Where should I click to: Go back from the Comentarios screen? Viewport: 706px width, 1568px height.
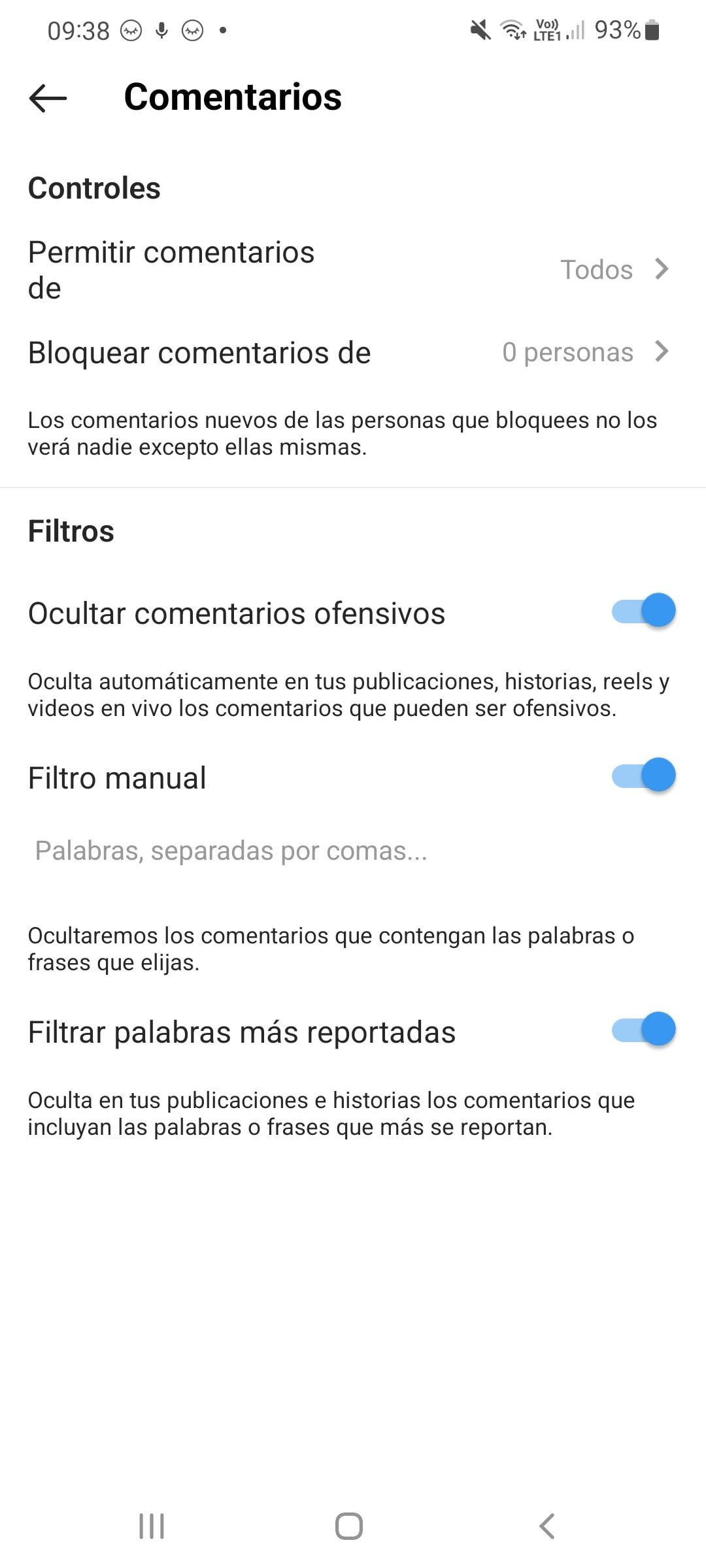[x=48, y=98]
